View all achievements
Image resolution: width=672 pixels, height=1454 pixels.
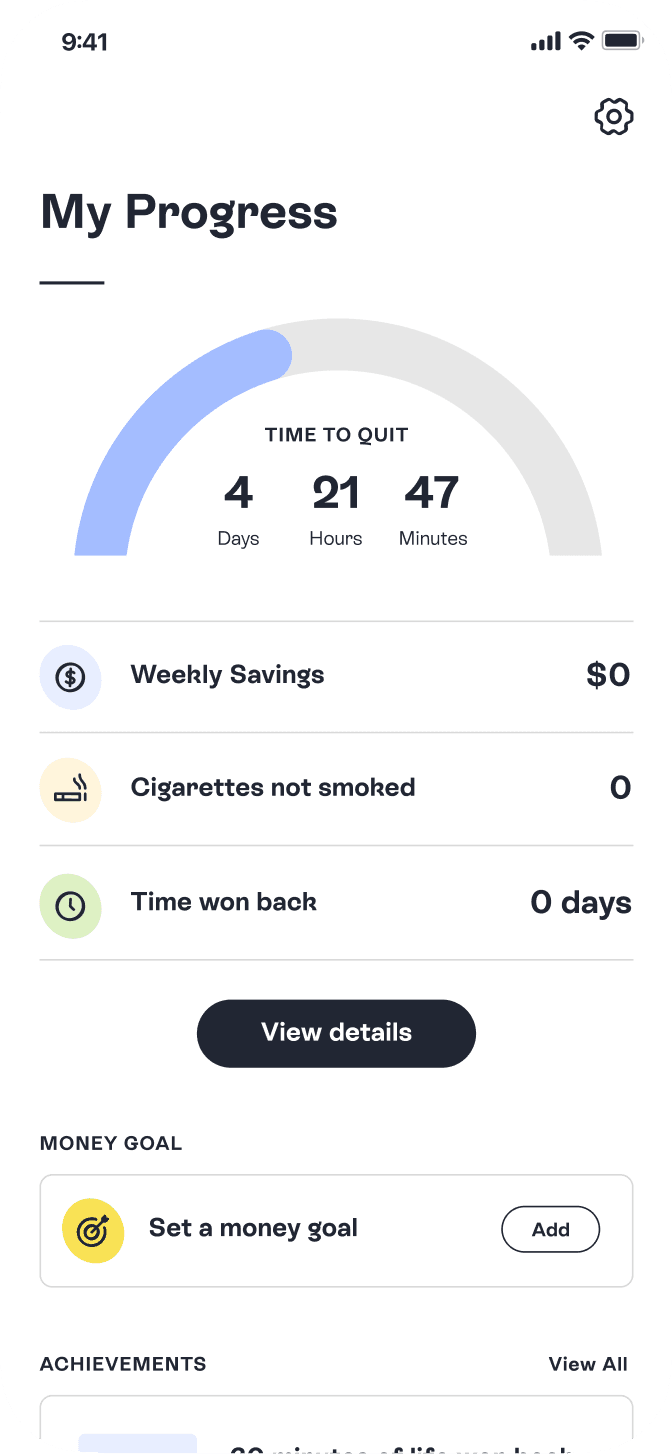click(588, 1364)
